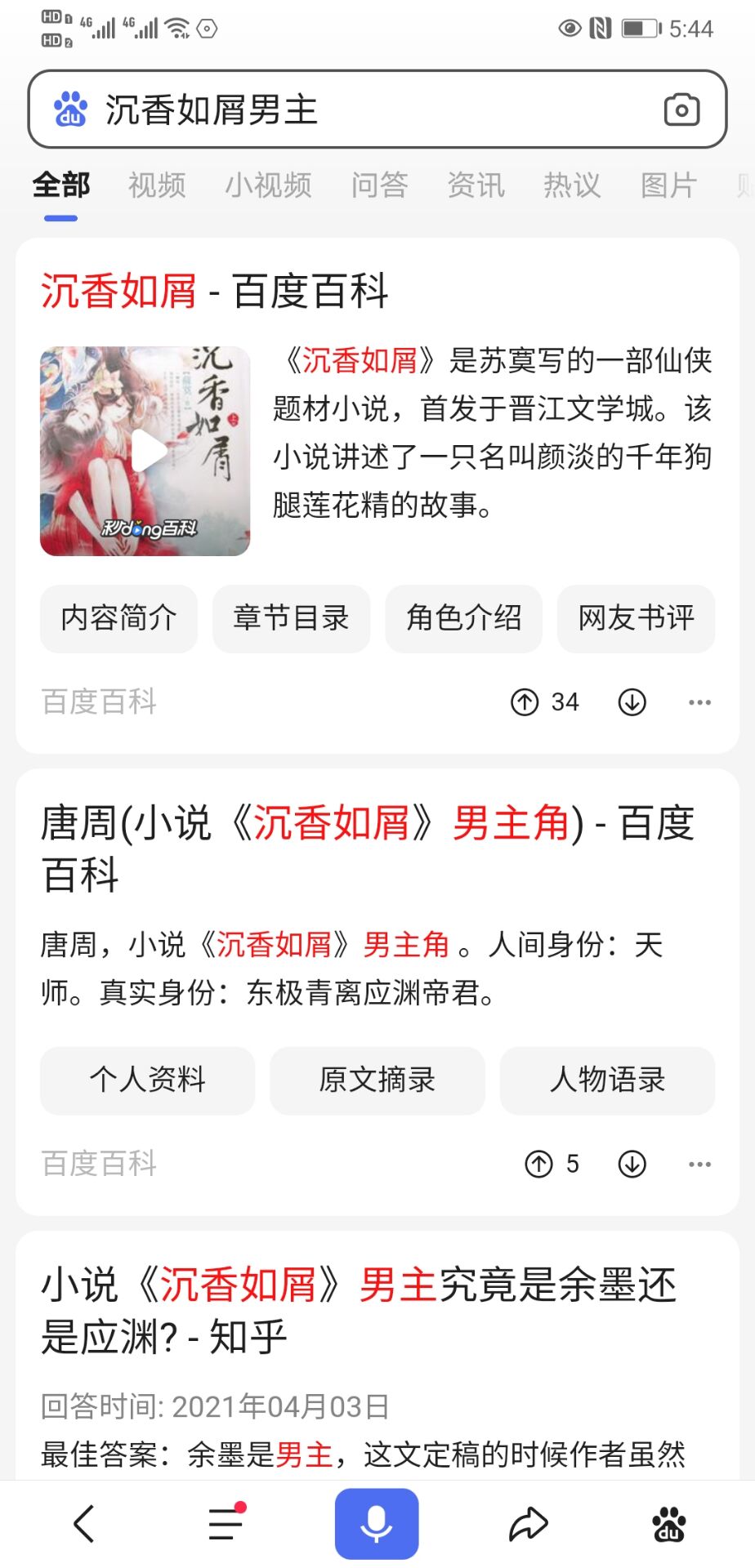Go back with the bottom arrow
The image size is (755, 1568).
[x=84, y=1523]
